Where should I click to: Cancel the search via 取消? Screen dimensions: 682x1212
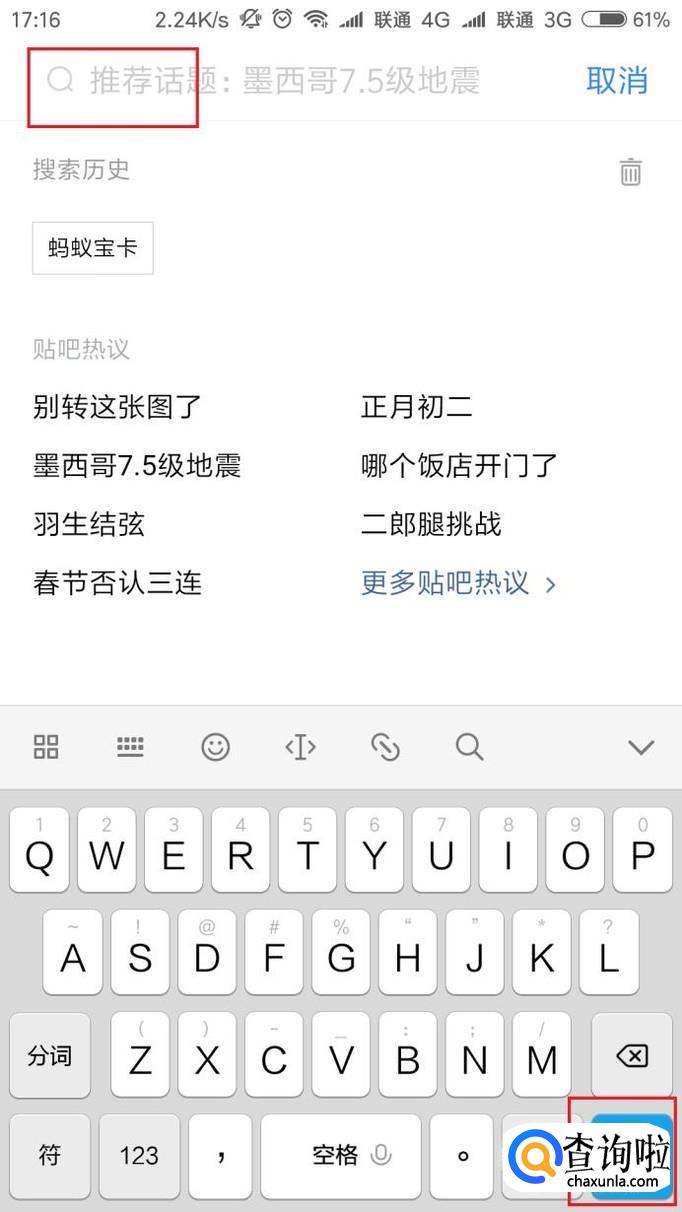tap(617, 80)
